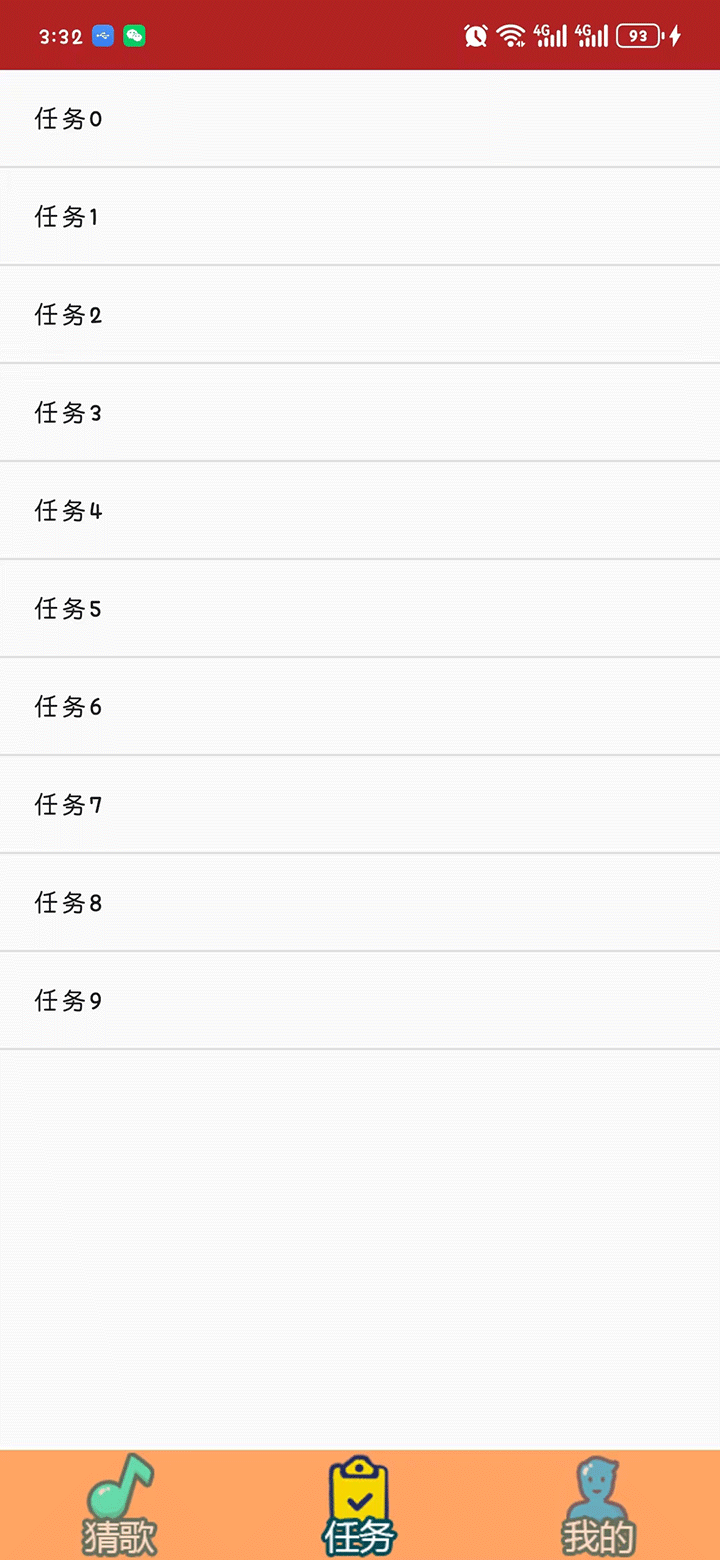Tap the 任务9 entry
Screen dimensions: 720x1560
click(x=360, y=1001)
